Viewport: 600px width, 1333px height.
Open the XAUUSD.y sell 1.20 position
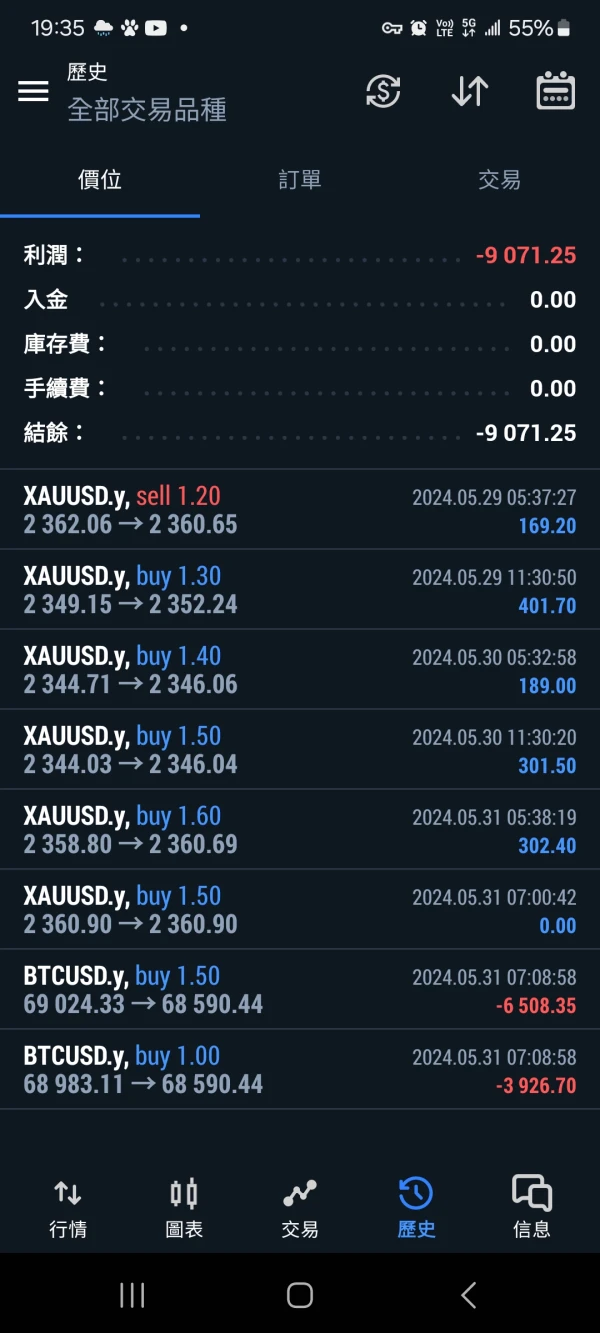coord(300,510)
